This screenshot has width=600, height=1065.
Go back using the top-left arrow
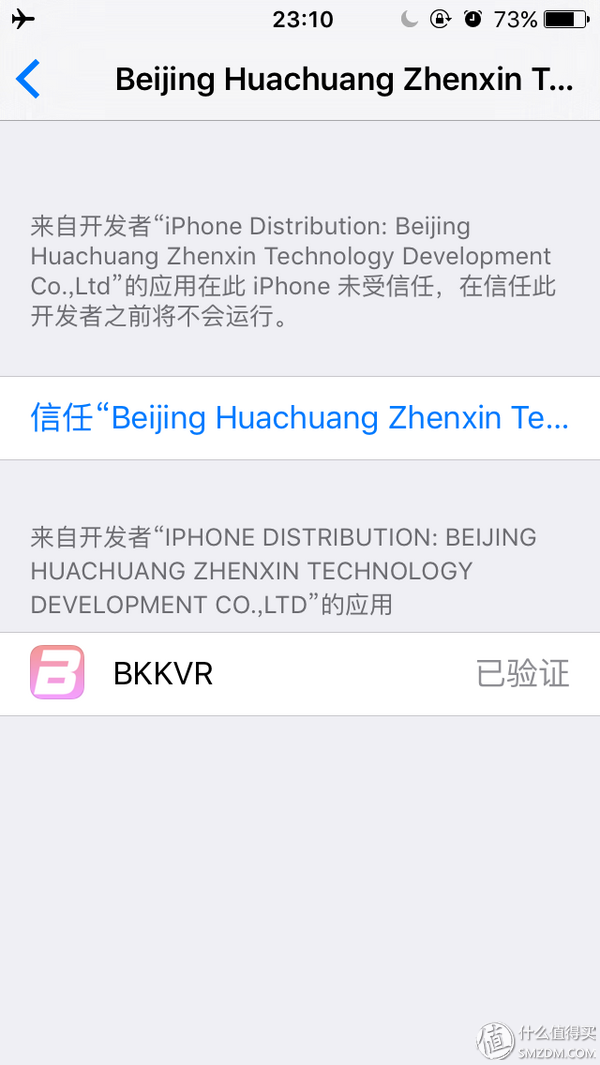[x=29, y=79]
